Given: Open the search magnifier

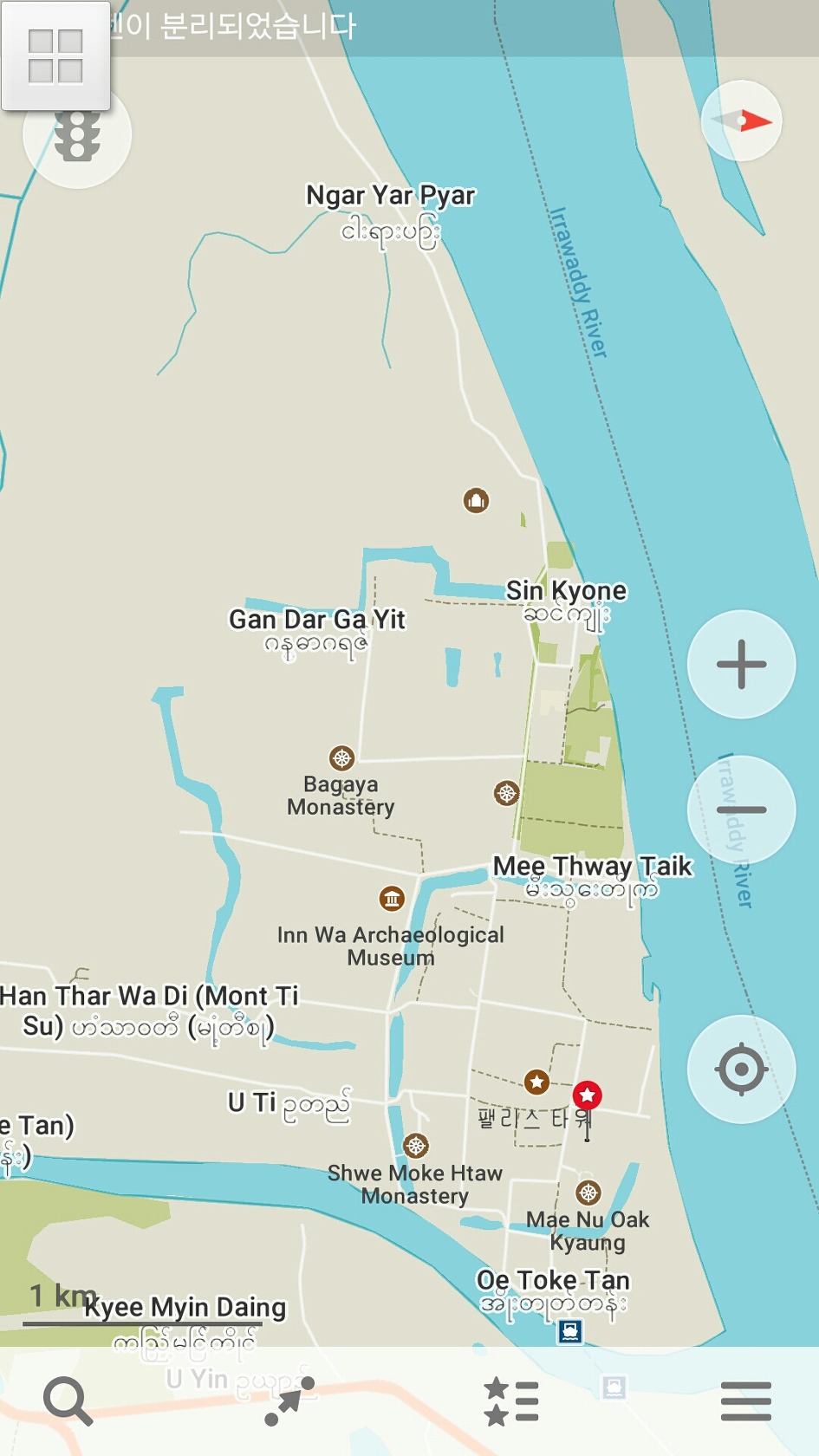Looking at the screenshot, I should tap(68, 1401).
